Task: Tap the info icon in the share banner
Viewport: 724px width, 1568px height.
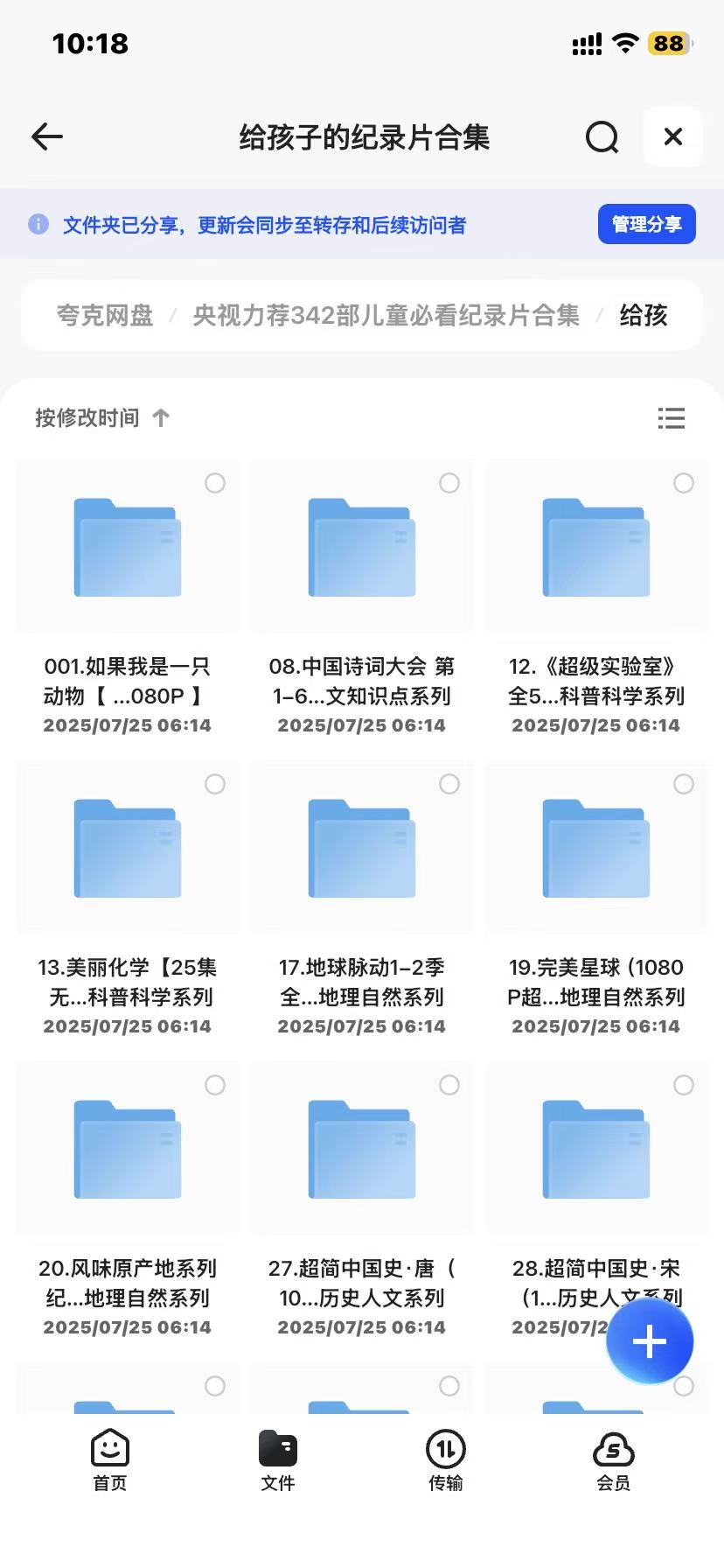Action: pyautogui.click(x=37, y=224)
